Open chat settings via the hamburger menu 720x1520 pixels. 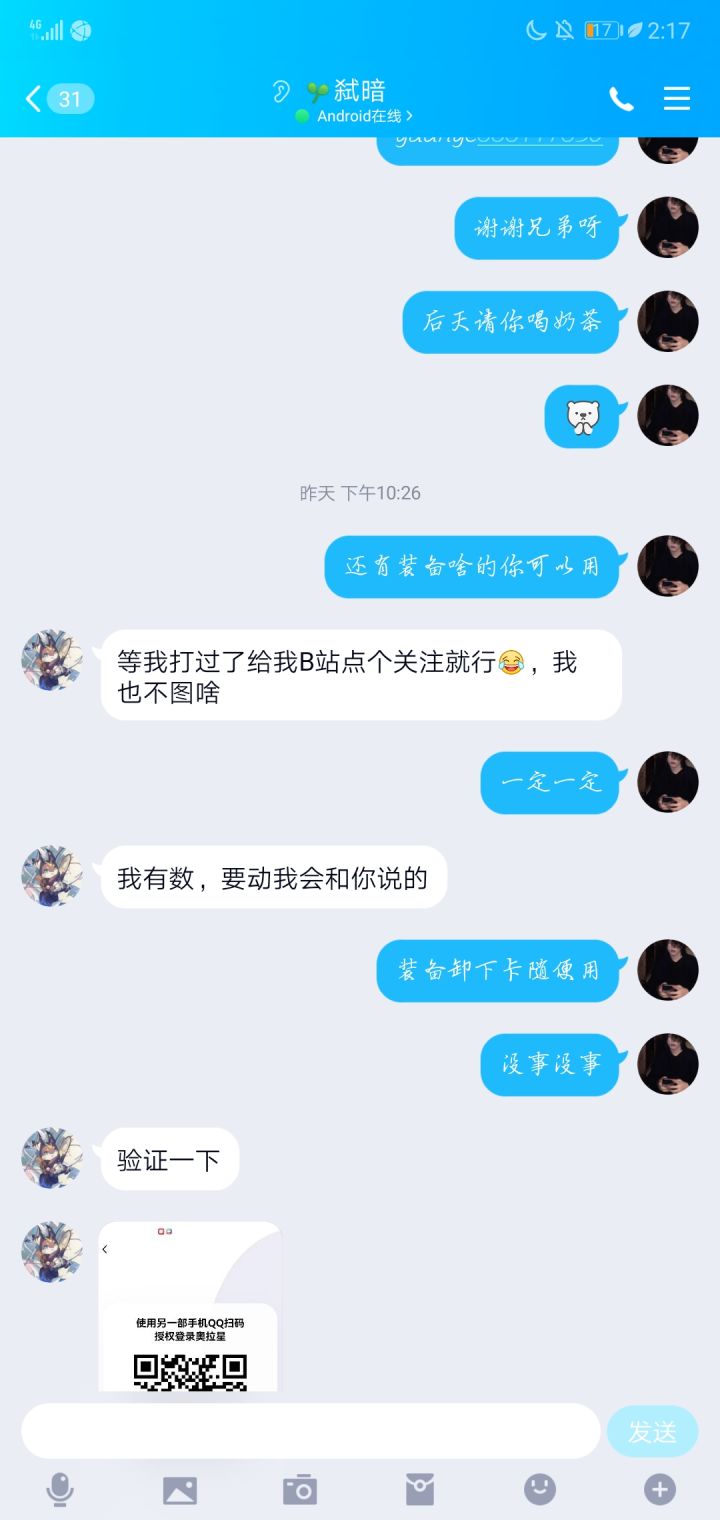click(677, 99)
